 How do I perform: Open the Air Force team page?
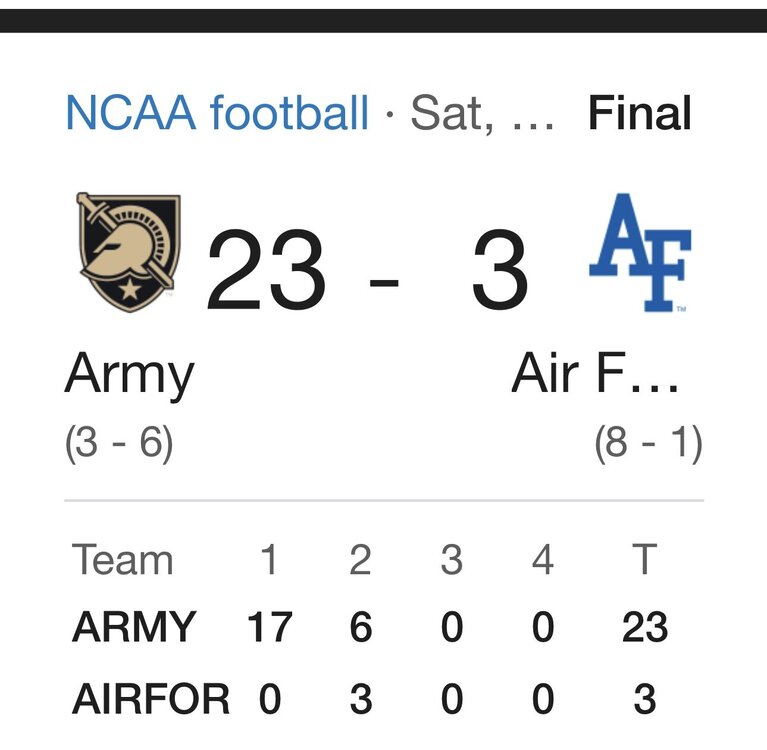coord(596,374)
